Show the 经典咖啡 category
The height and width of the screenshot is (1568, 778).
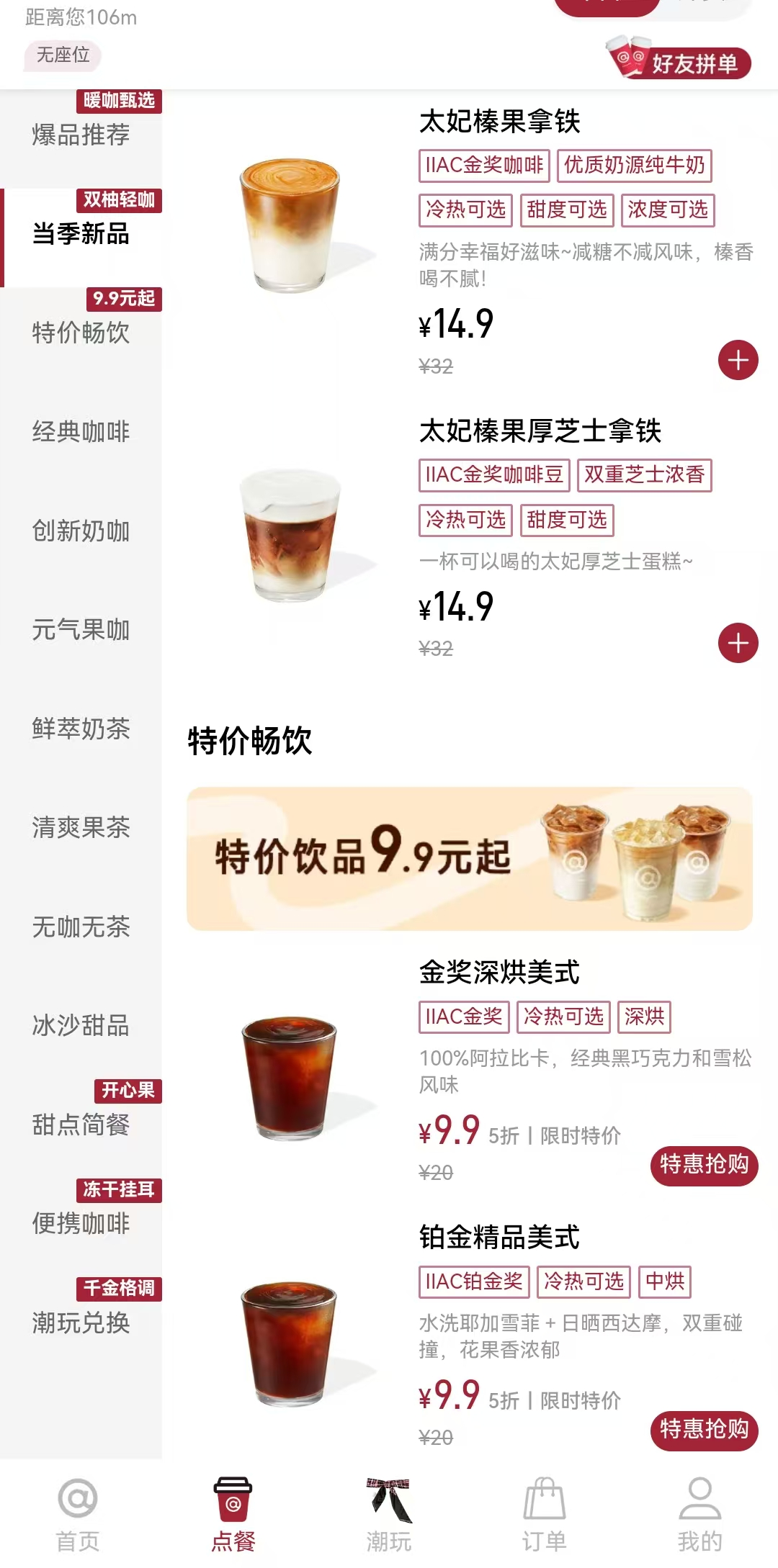81,431
